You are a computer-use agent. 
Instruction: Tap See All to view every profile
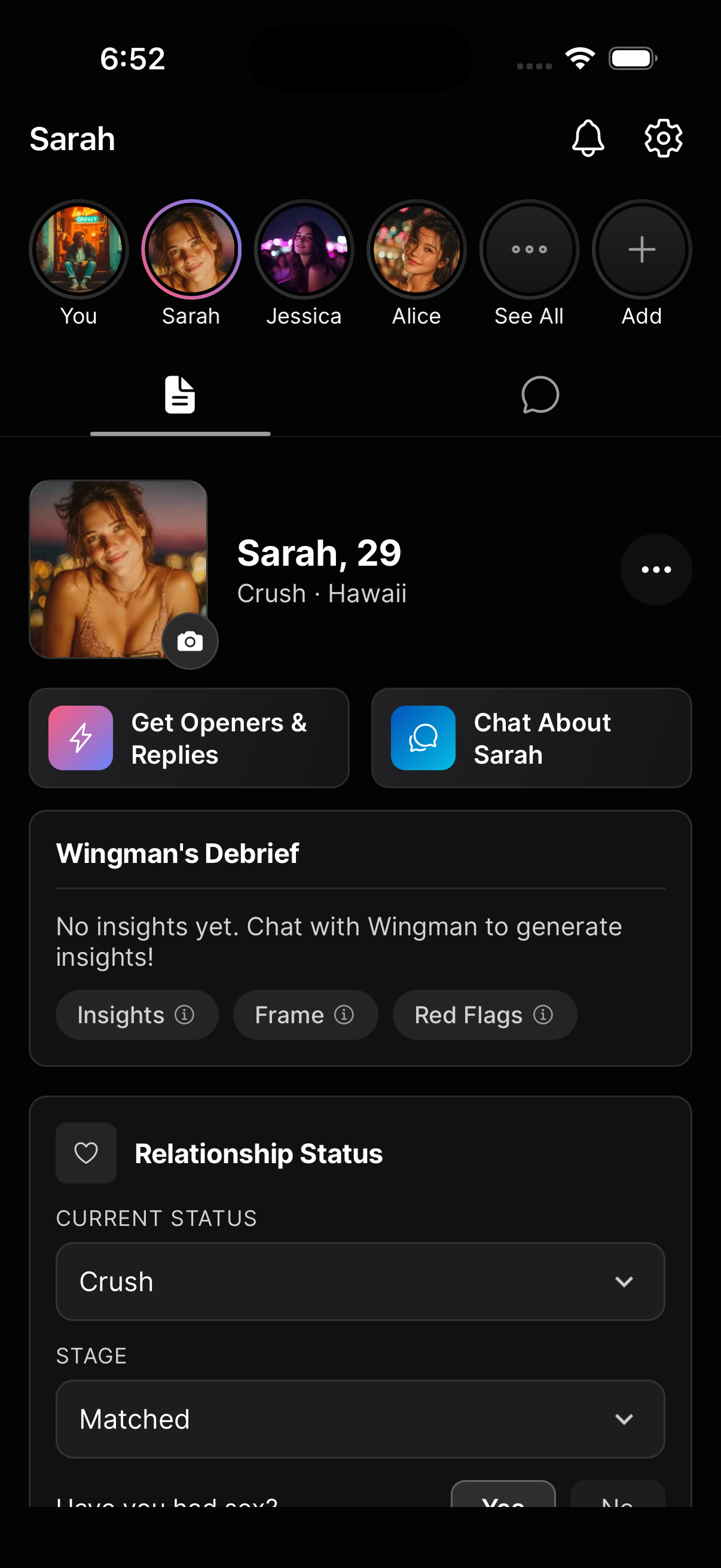tap(528, 249)
